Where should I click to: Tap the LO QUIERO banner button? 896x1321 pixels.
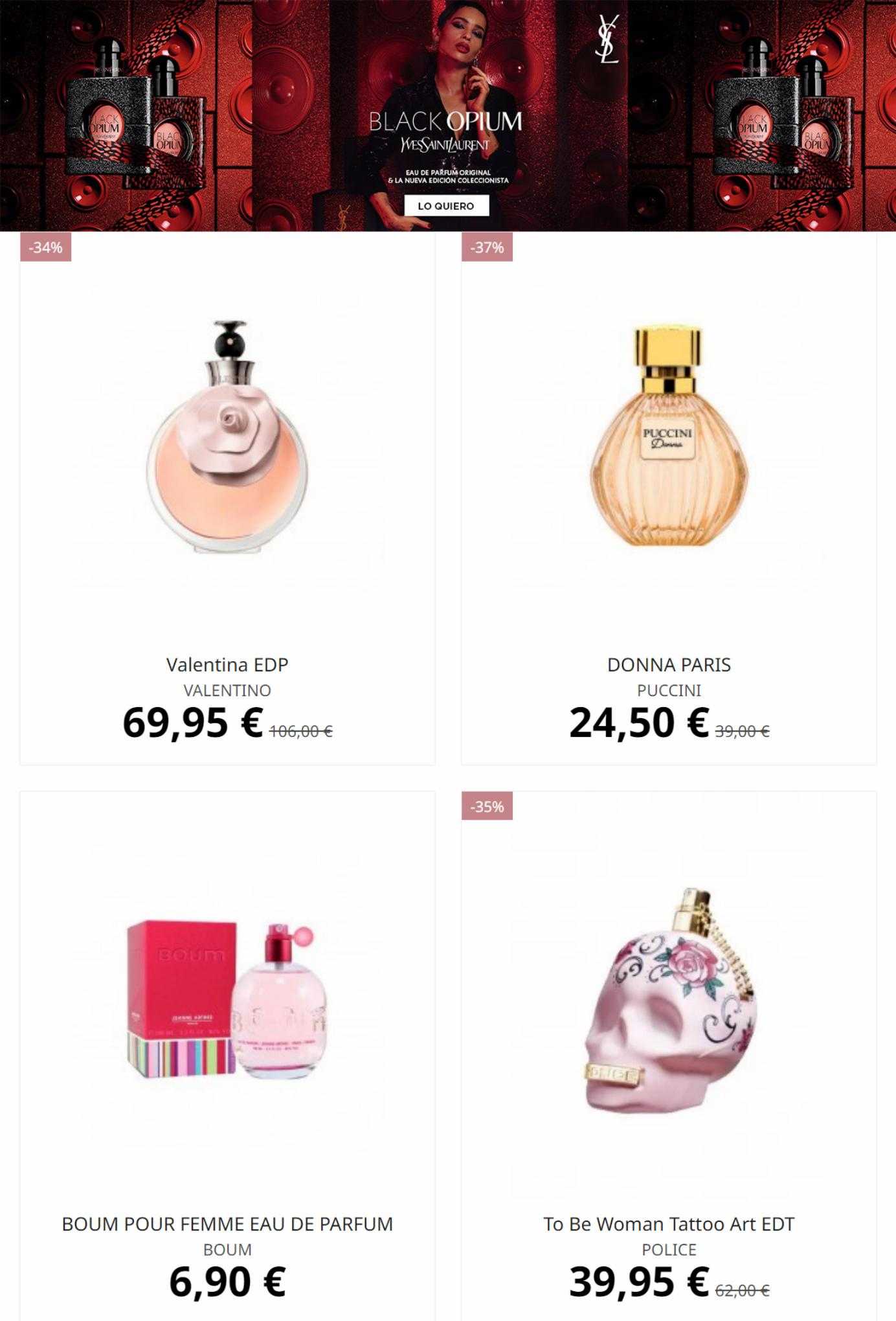point(446,206)
